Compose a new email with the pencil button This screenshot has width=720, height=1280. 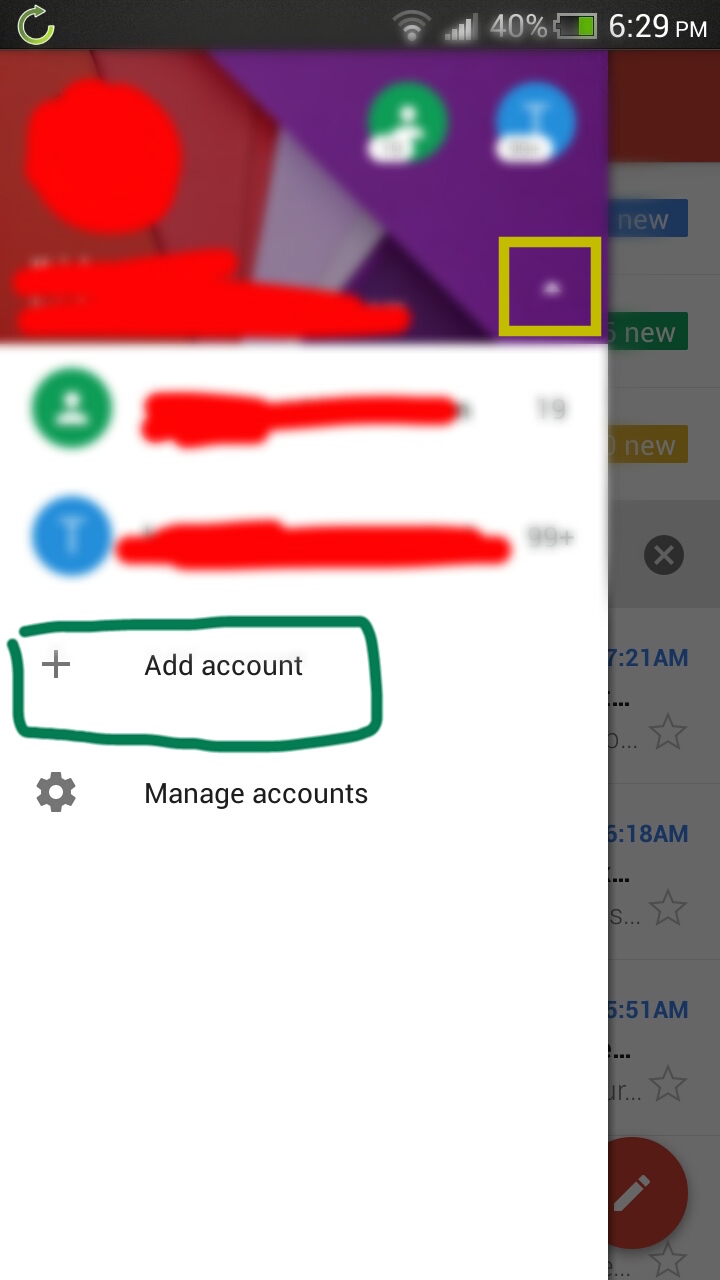632,1192
